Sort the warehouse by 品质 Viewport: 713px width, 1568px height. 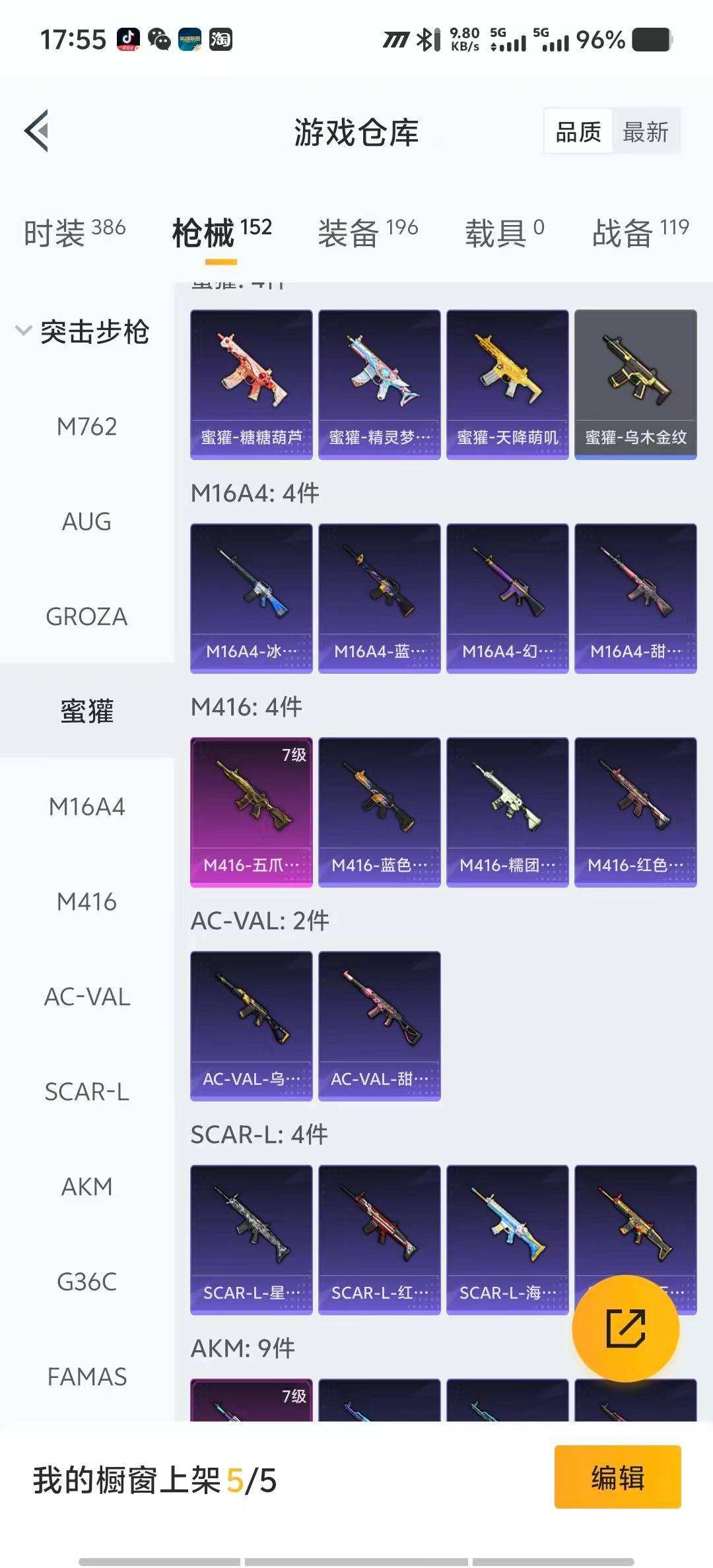point(578,132)
